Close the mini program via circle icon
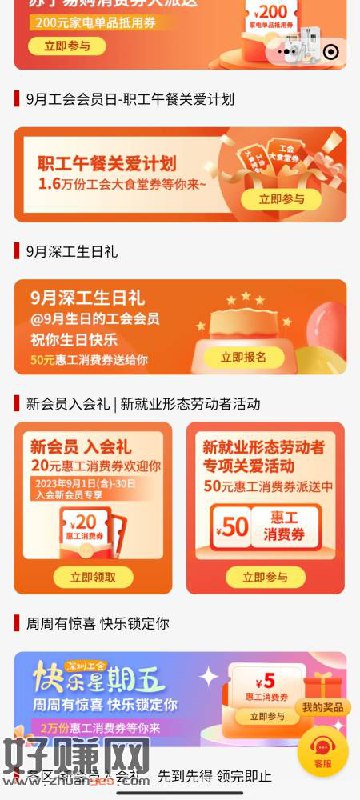The width and height of the screenshot is (360, 800). point(331,52)
